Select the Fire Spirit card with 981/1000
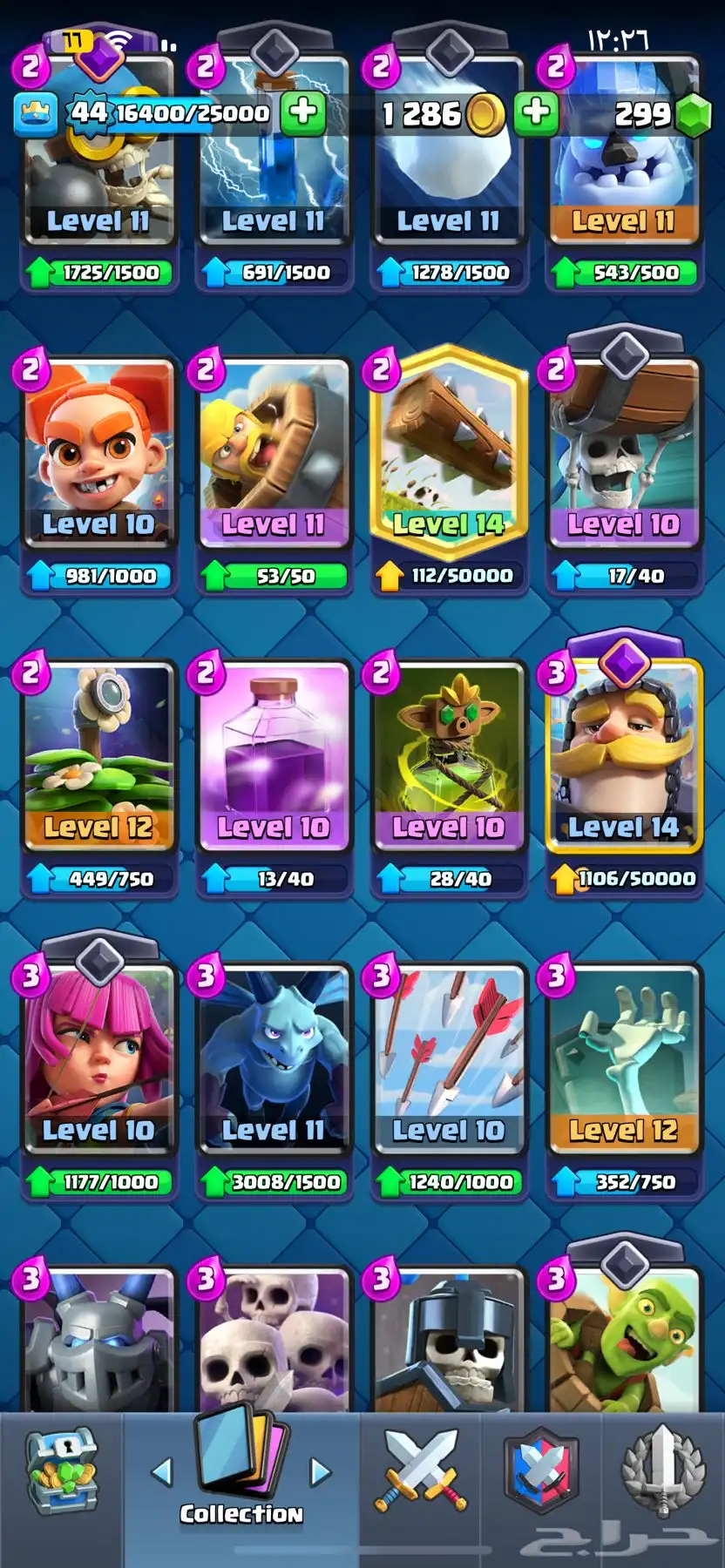The width and height of the screenshot is (725, 1568). (x=98, y=453)
